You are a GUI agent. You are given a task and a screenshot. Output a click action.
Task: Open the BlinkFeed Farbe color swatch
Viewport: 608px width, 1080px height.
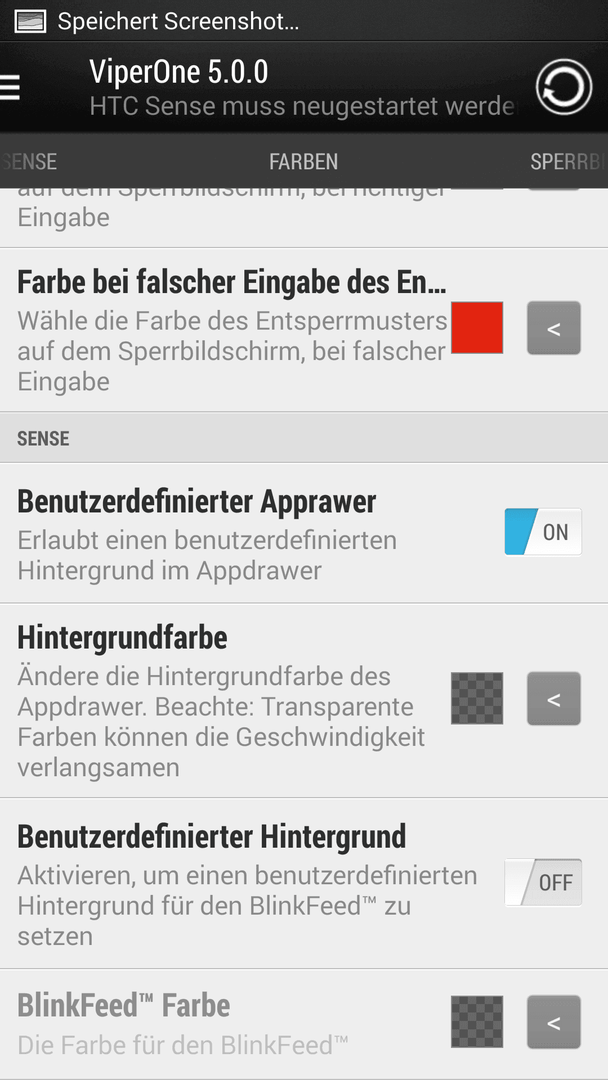[477, 1021]
